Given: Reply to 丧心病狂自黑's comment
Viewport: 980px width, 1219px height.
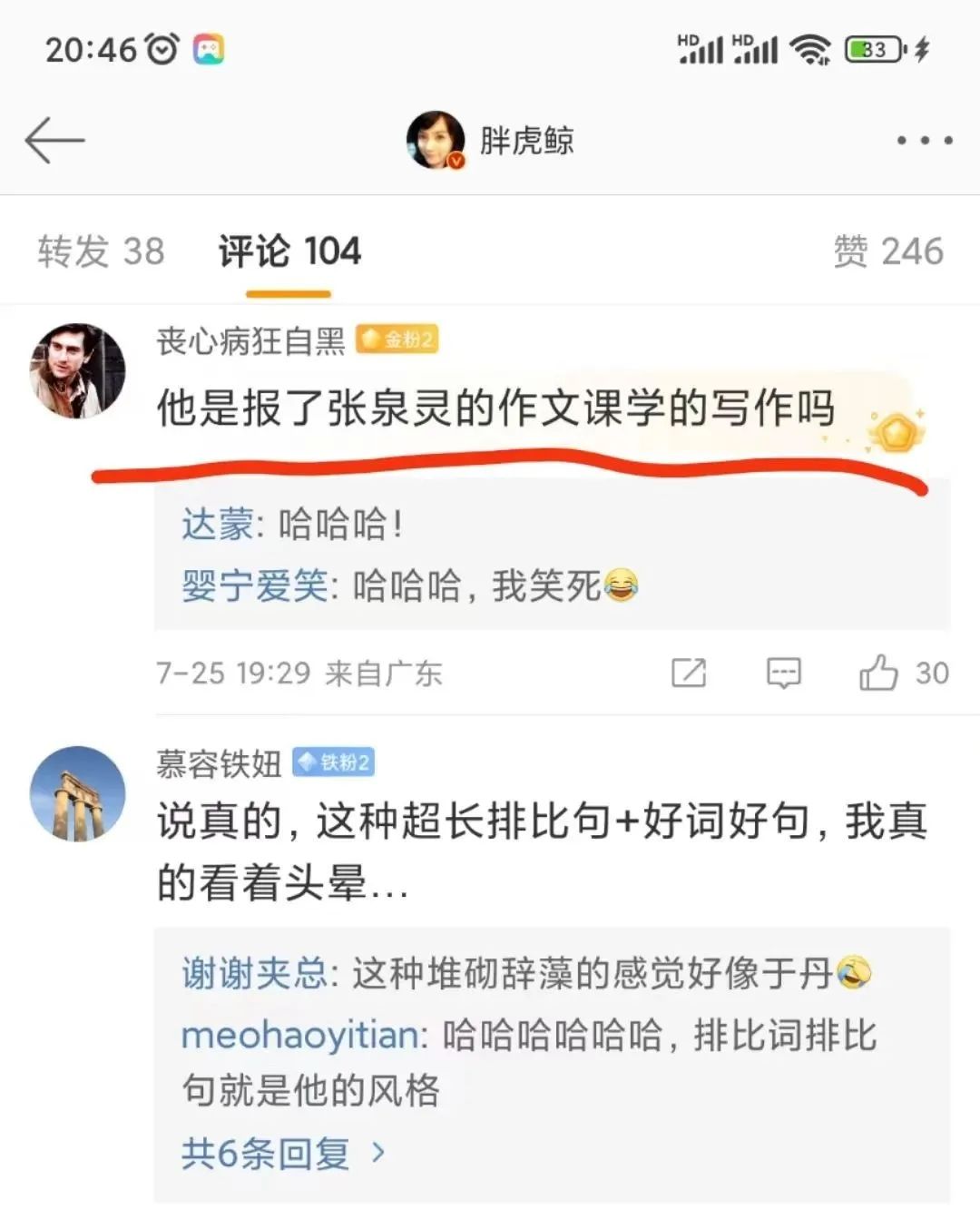Looking at the screenshot, I should 784,673.
